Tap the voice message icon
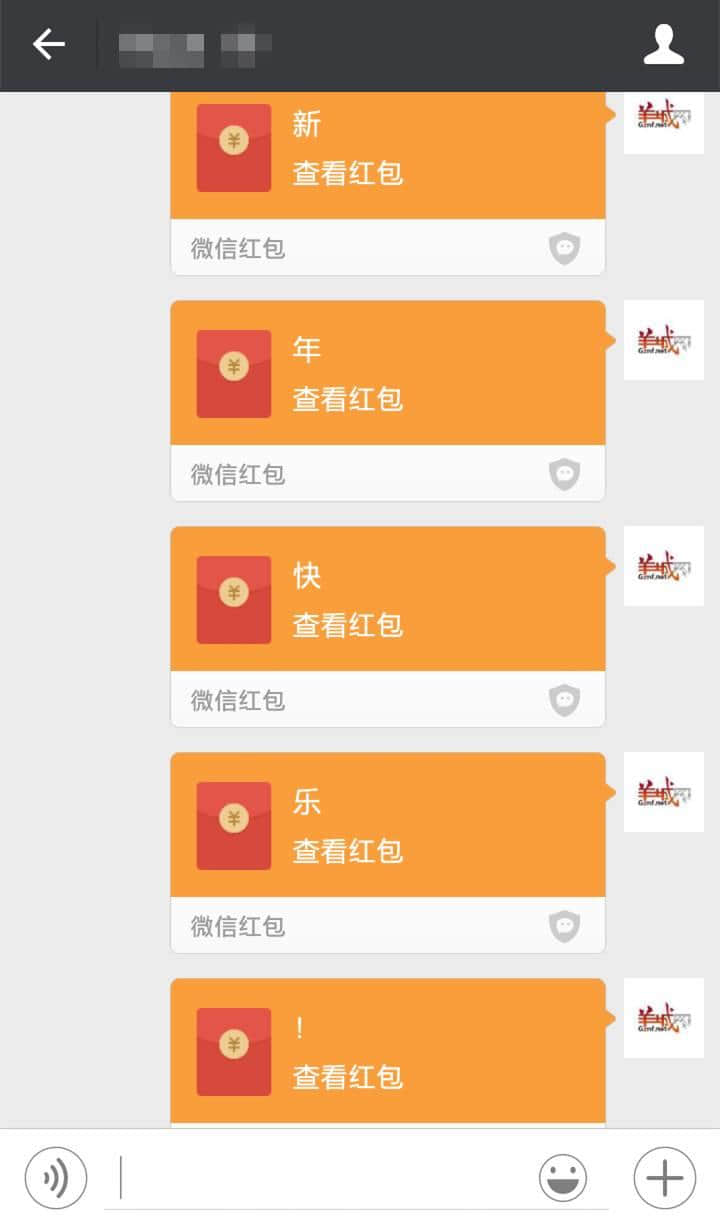The image size is (720, 1226). click(55, 1177)
